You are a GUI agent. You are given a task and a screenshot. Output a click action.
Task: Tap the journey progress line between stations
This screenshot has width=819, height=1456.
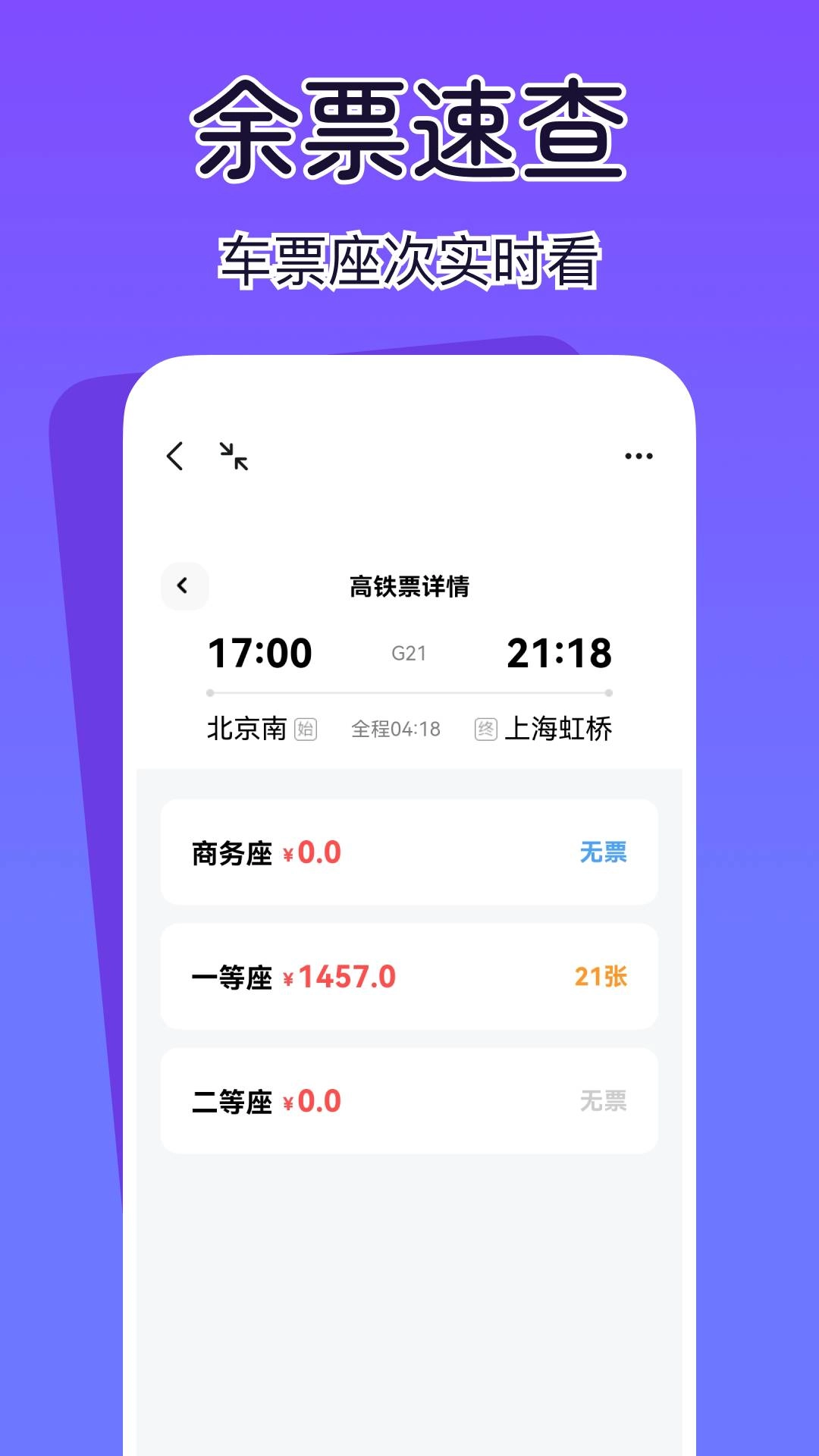coord(409,692)
